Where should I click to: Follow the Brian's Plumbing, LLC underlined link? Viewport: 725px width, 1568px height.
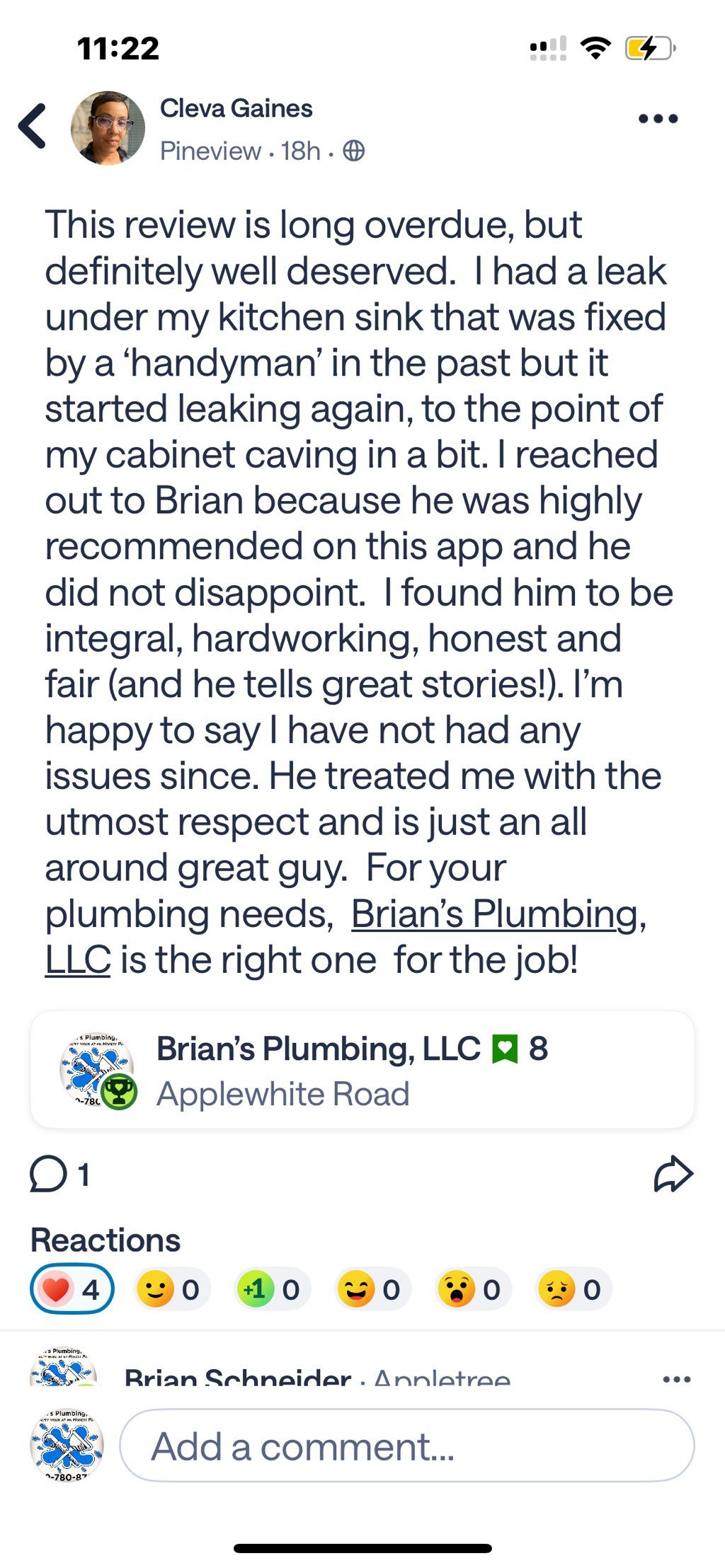click(496, 914)
